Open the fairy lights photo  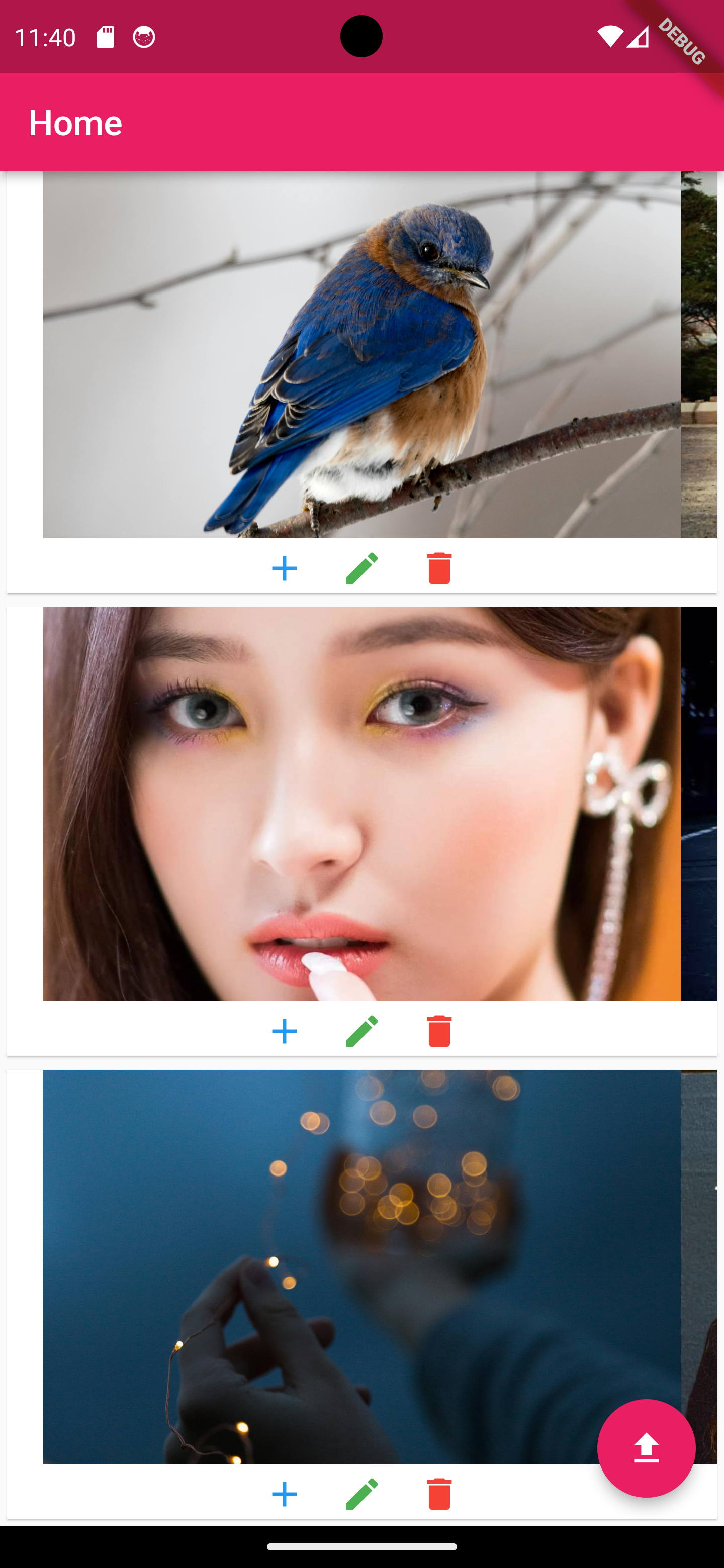[361, 1266]
